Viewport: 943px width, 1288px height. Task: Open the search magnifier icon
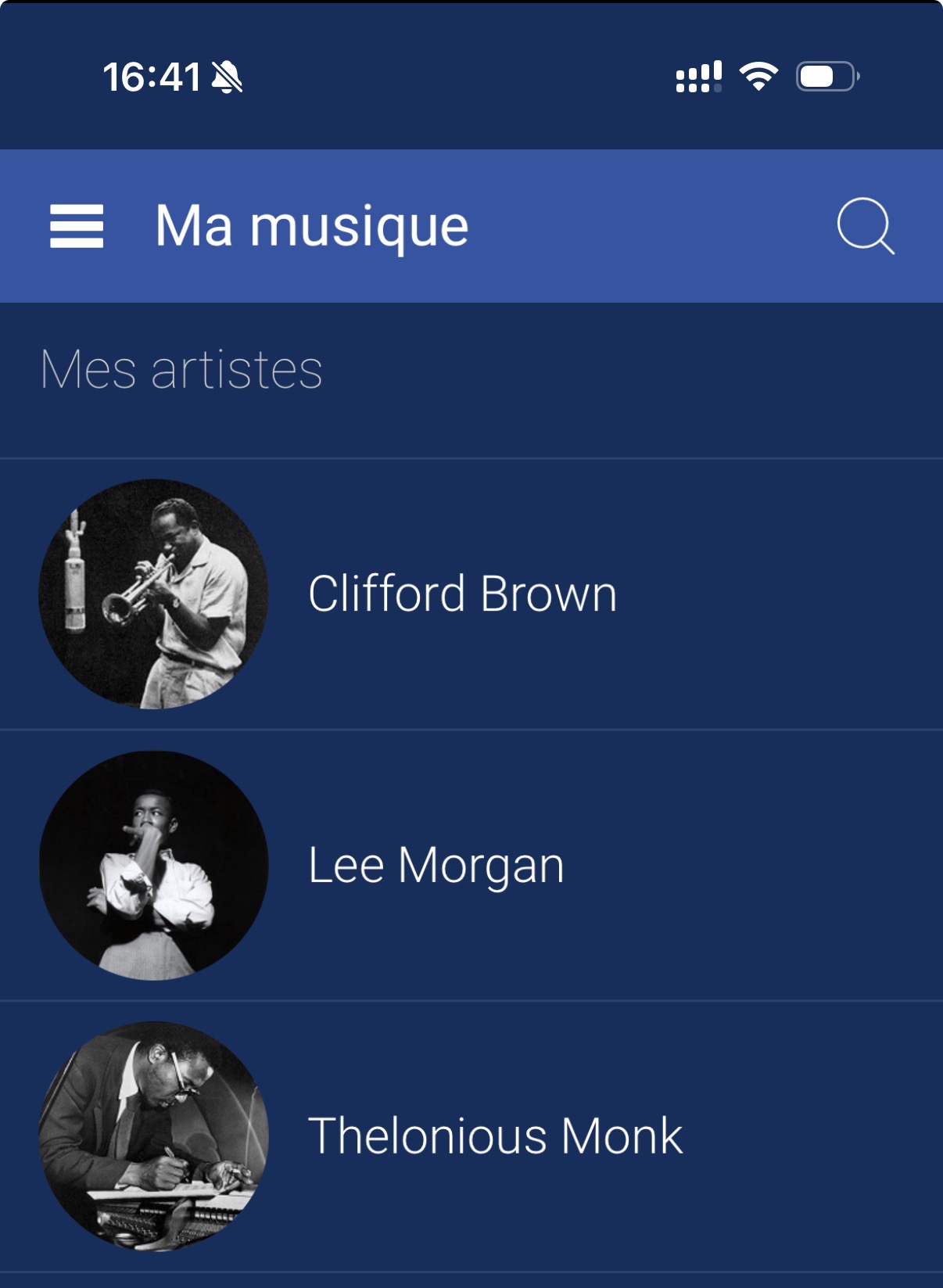tap(865, 226)
